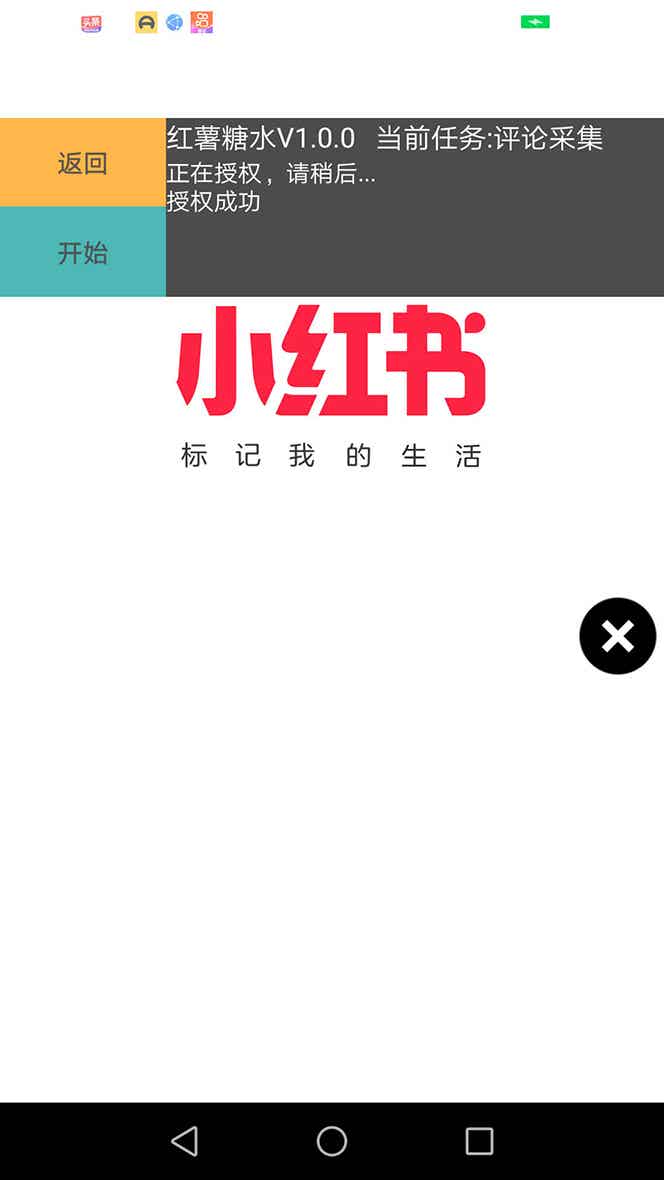Close the floating black X button

point(617,636)
